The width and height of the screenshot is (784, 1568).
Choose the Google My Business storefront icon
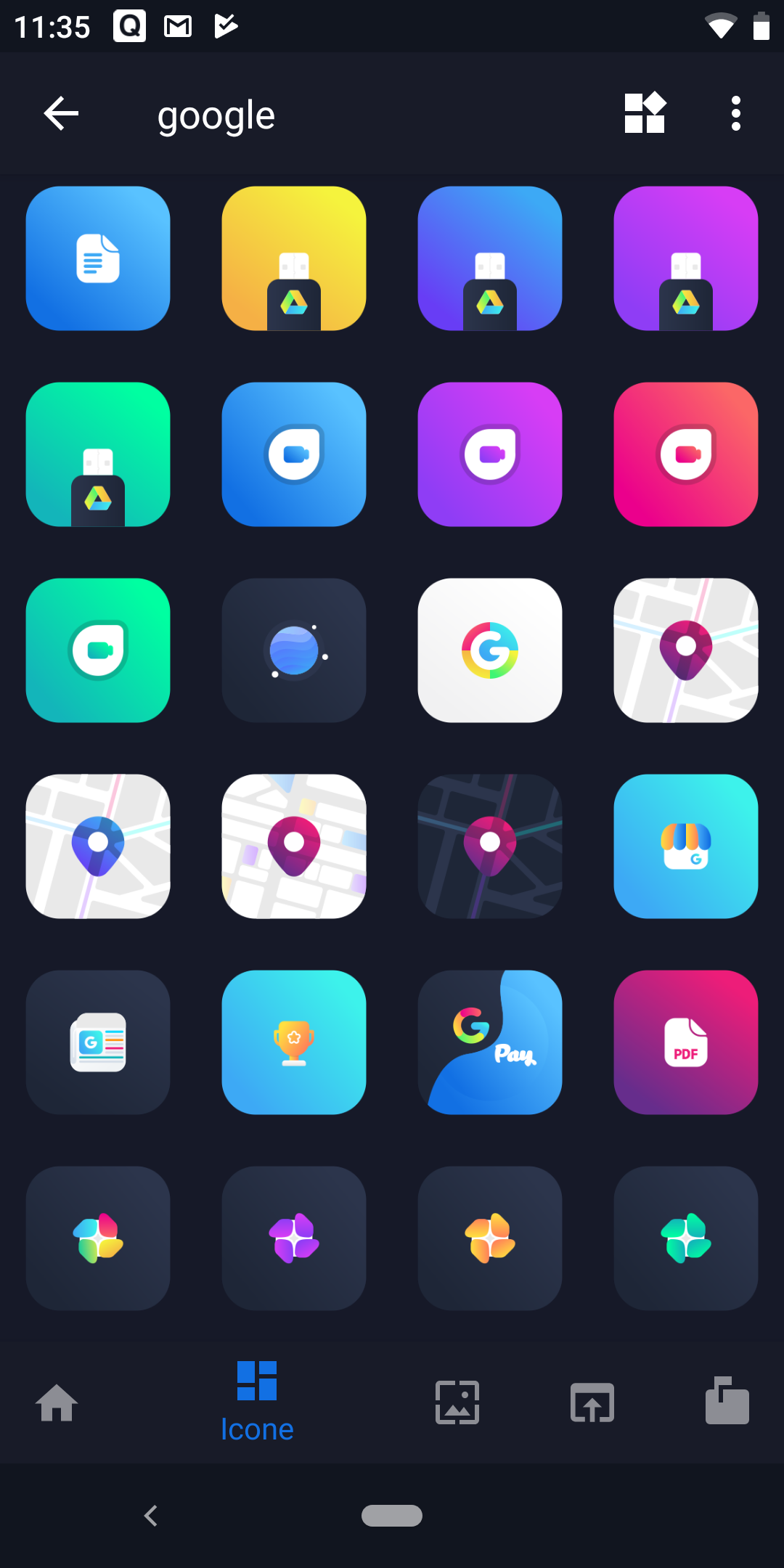tap(686, 846)
